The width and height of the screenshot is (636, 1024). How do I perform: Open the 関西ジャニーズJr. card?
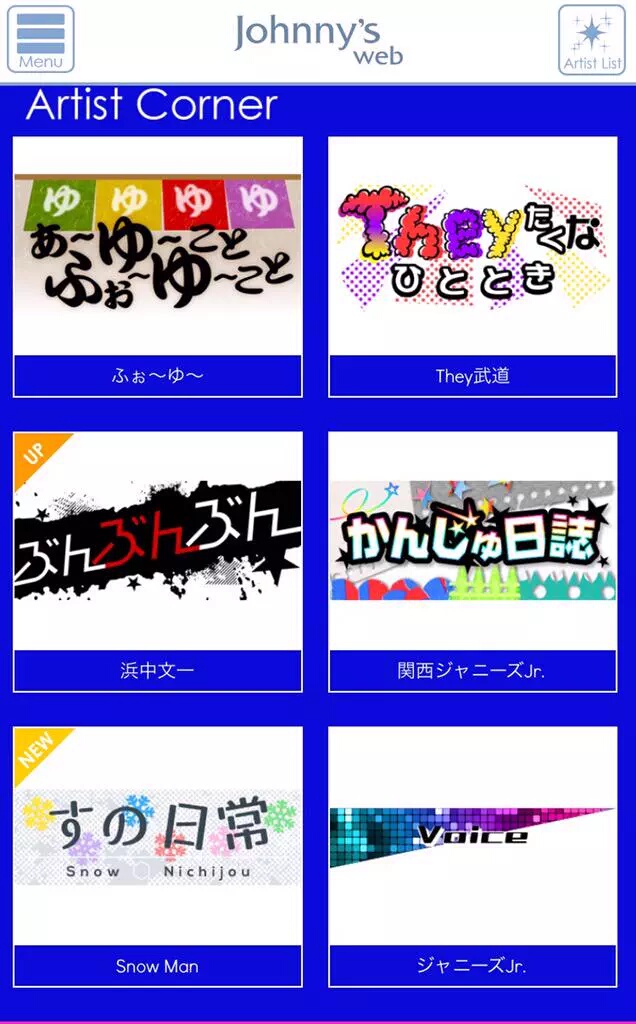473,562
